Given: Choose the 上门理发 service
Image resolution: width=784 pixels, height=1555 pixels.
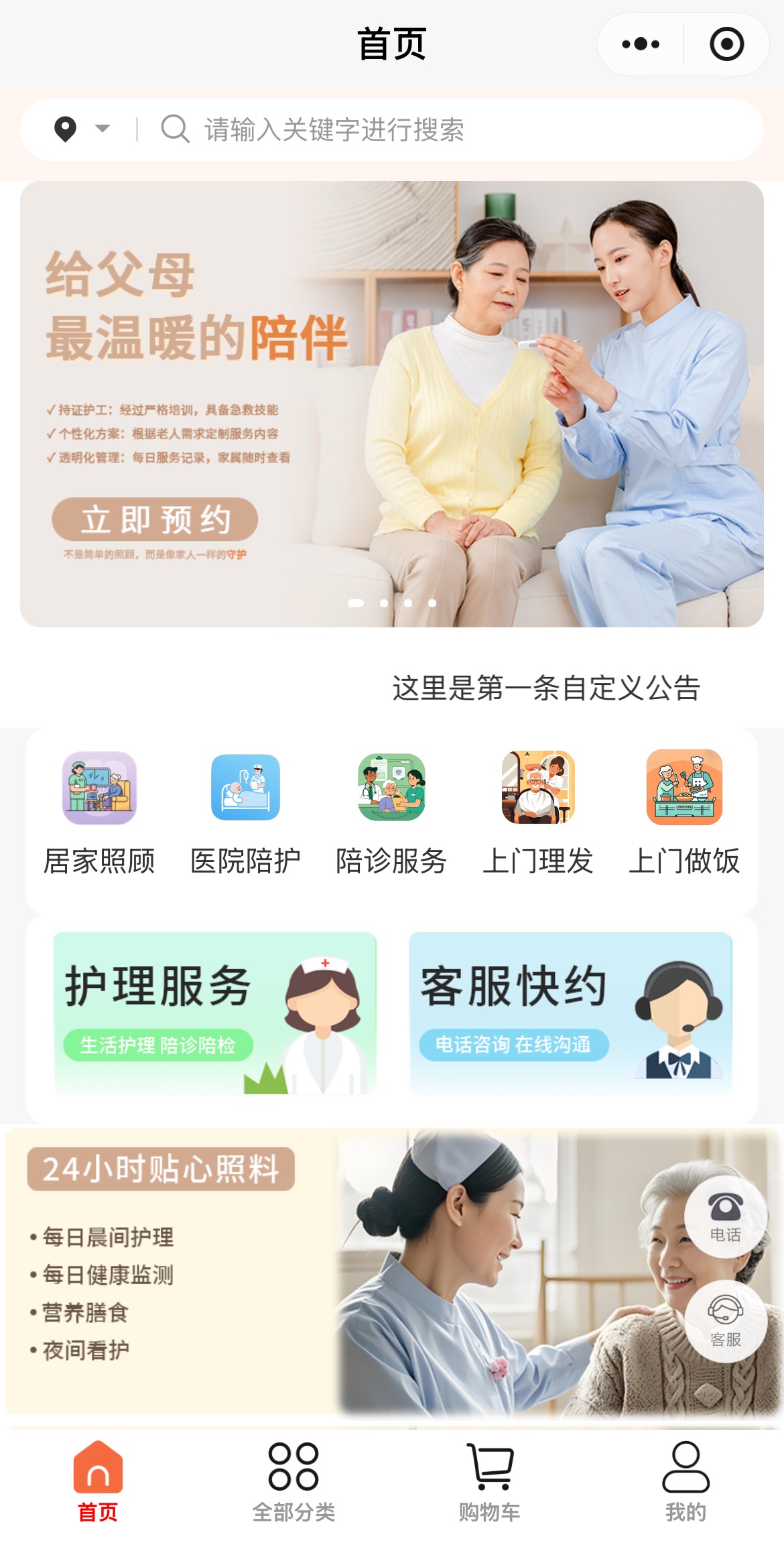Looking at the screenshot, I should tap(537, 812).
